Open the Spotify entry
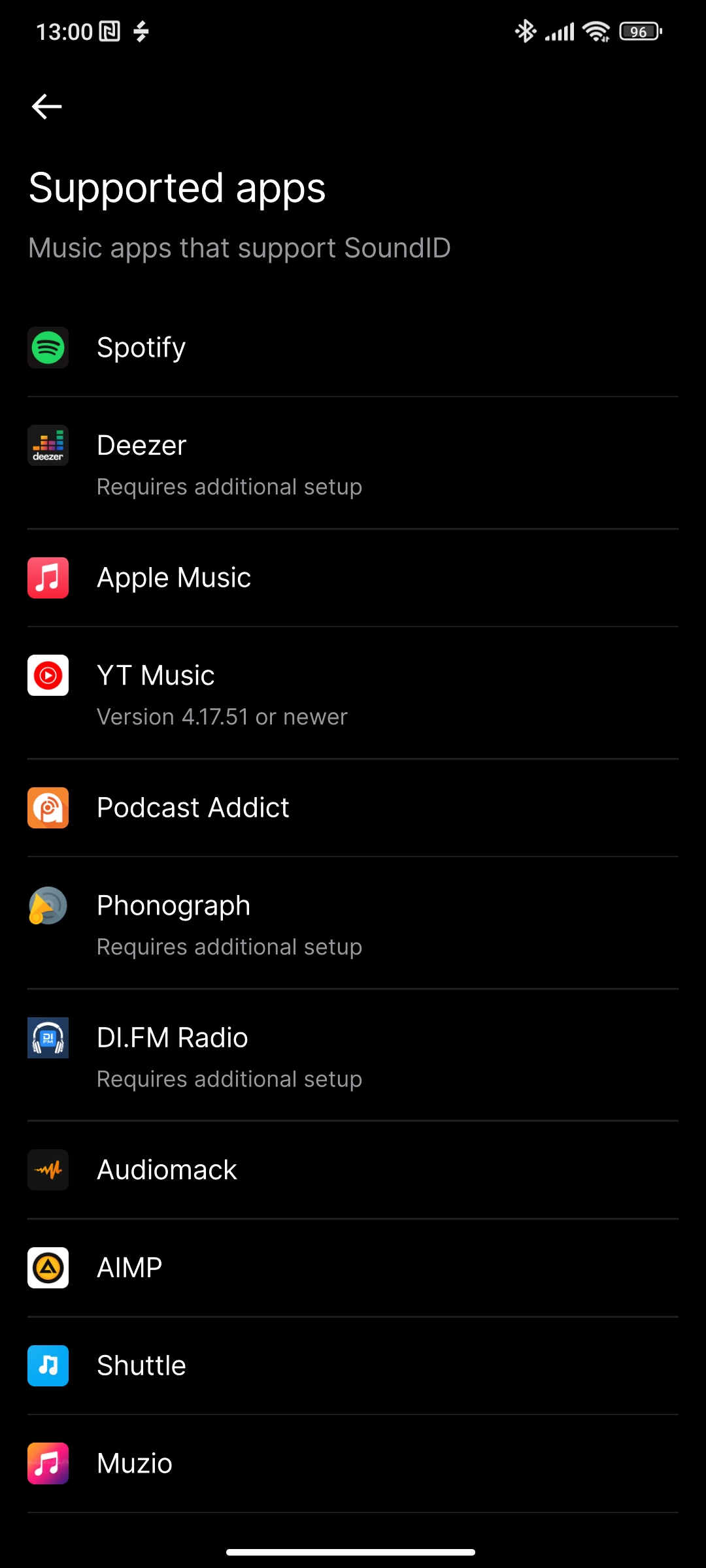Screen dimensions: 706x1568 coord(353,348)
